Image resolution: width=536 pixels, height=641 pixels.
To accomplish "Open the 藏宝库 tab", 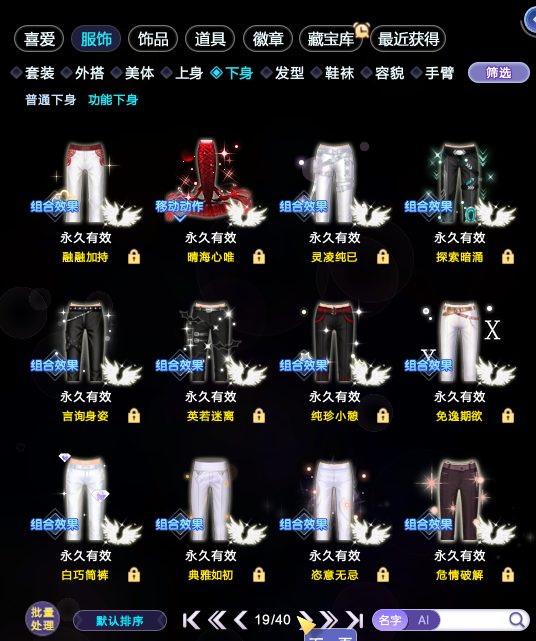I will click(x=331, y=39).
